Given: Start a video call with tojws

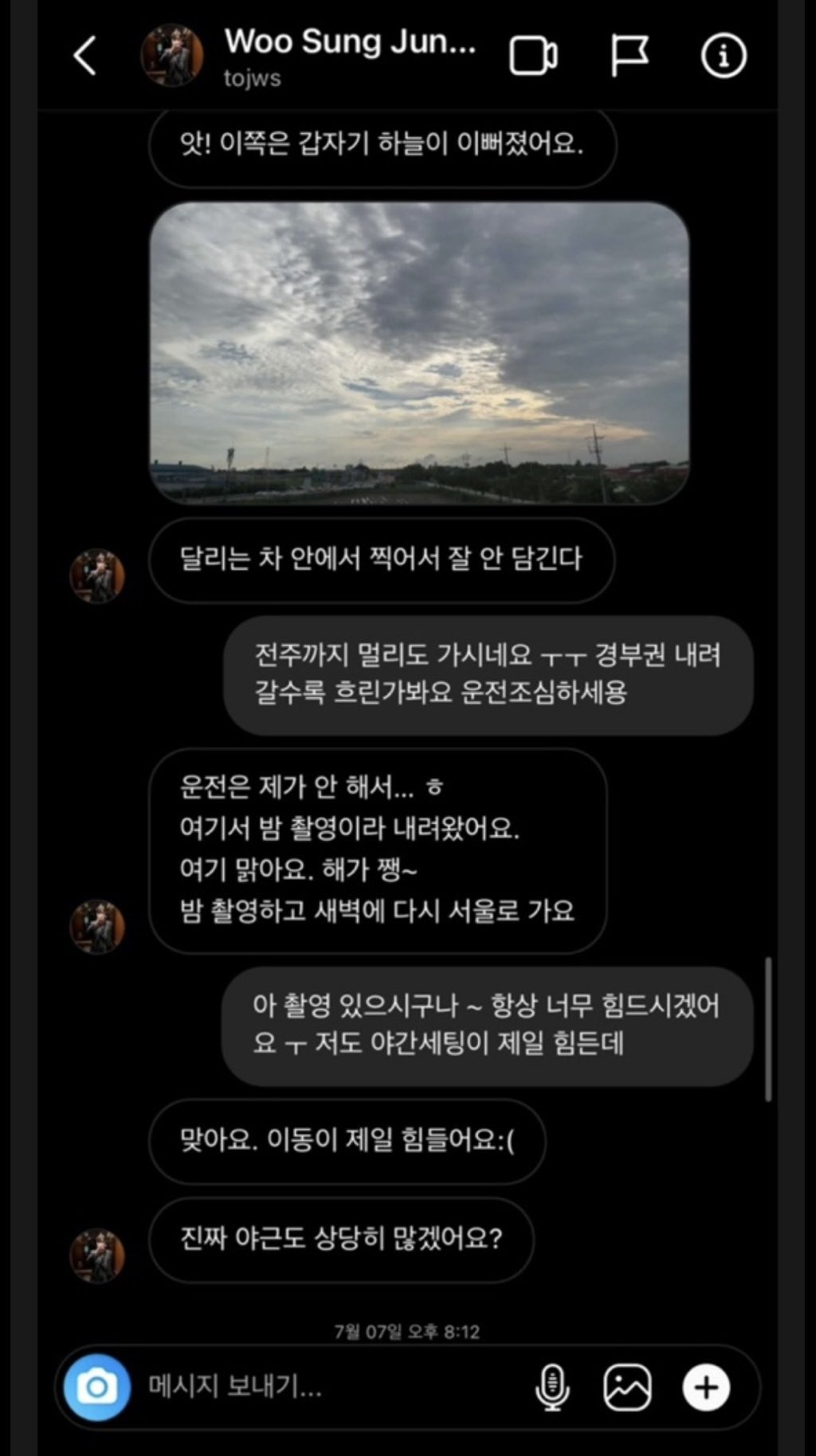Looking at the screenshot, I should point(533,56).
